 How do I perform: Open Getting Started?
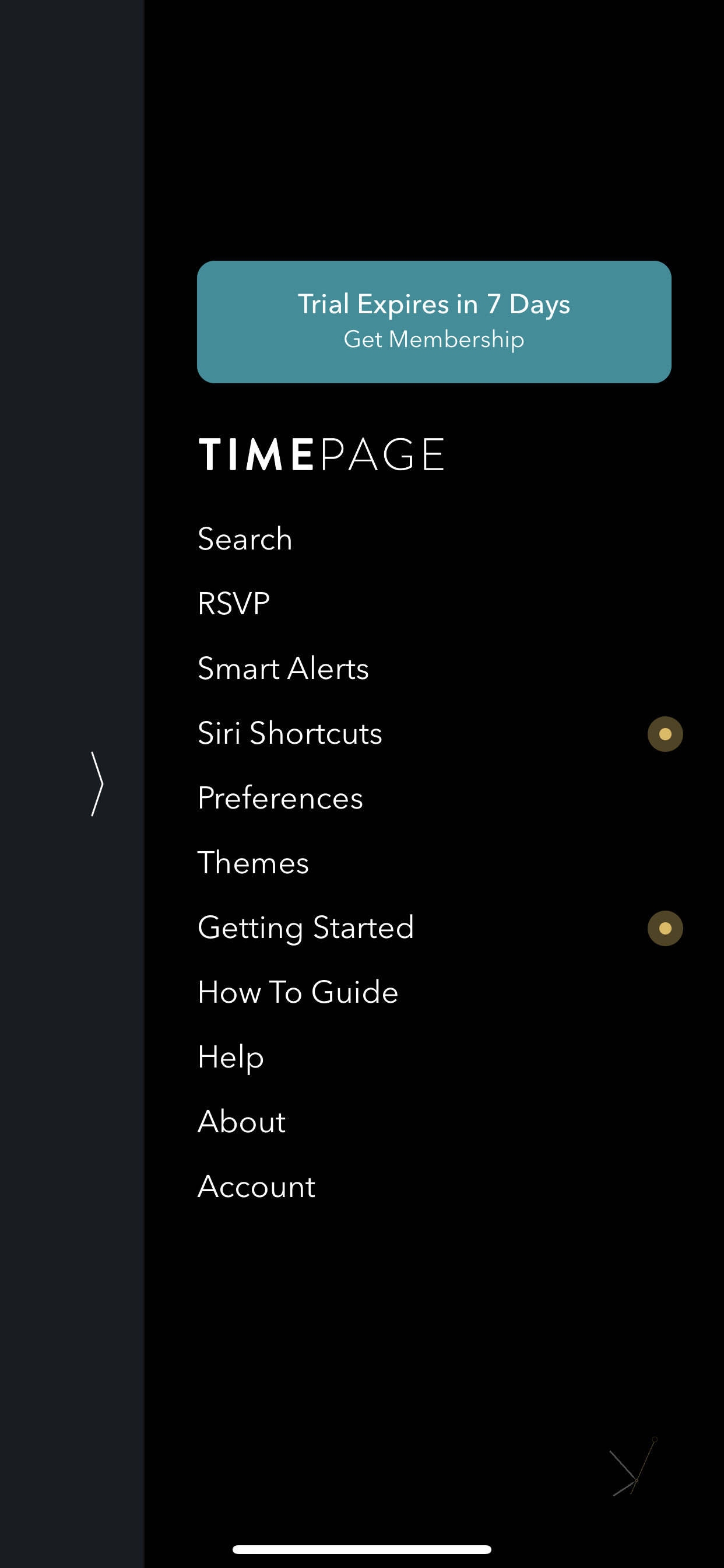coord(306,928)
